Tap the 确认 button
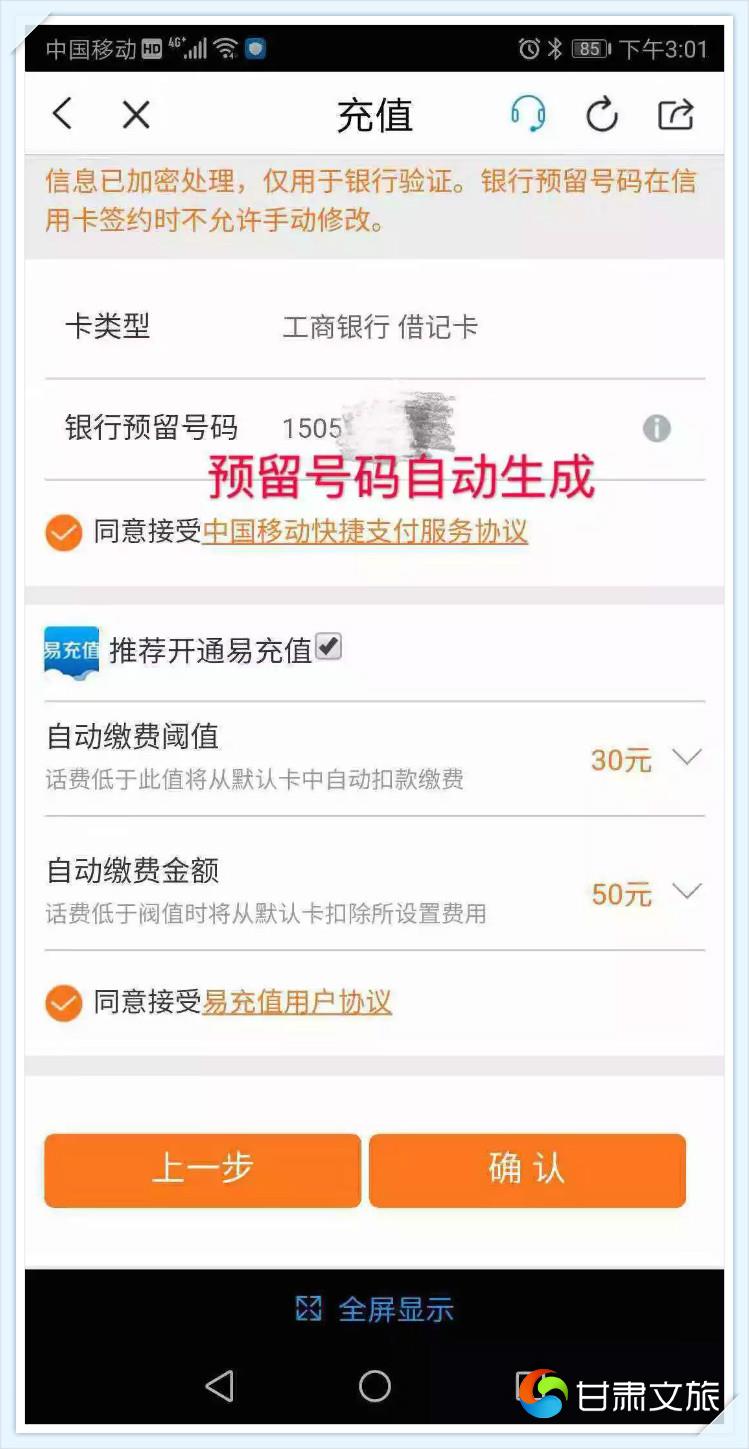 coord(527,1170)
